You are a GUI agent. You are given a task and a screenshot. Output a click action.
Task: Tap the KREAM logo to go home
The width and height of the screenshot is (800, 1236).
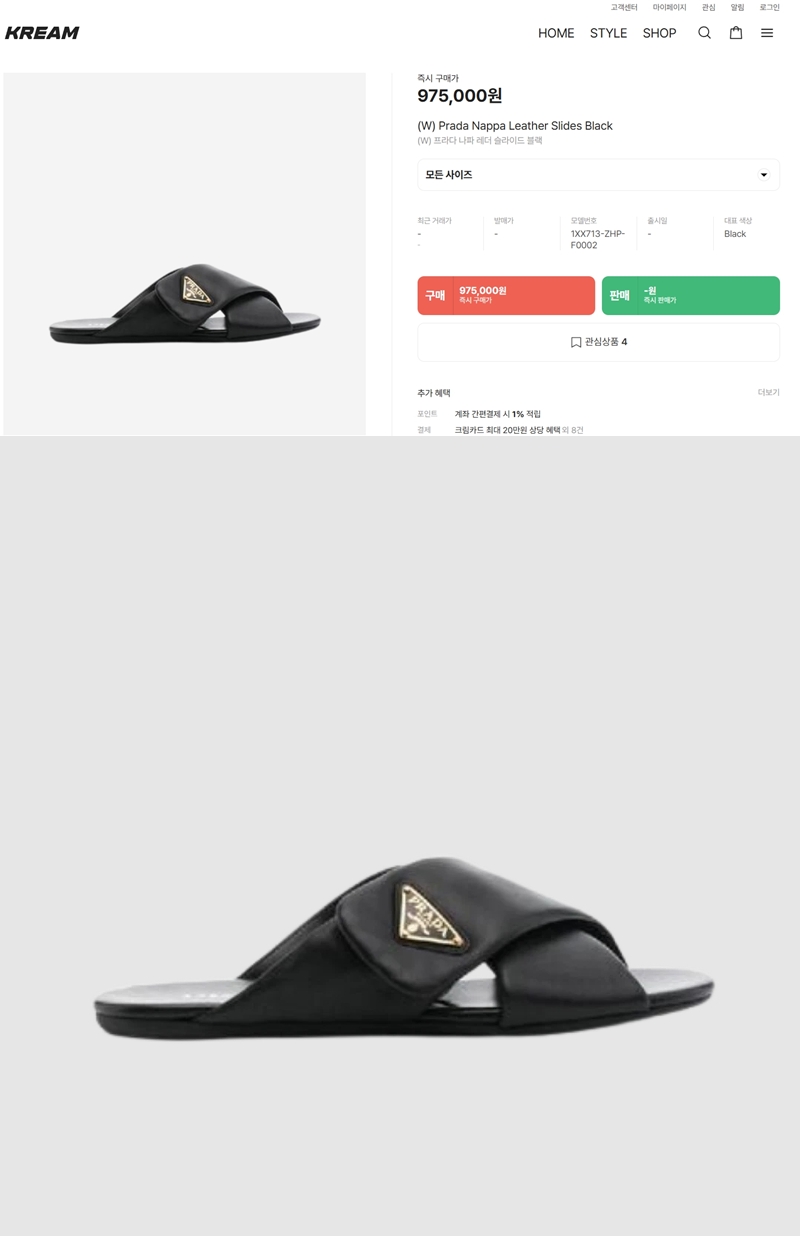click(42, 33)
